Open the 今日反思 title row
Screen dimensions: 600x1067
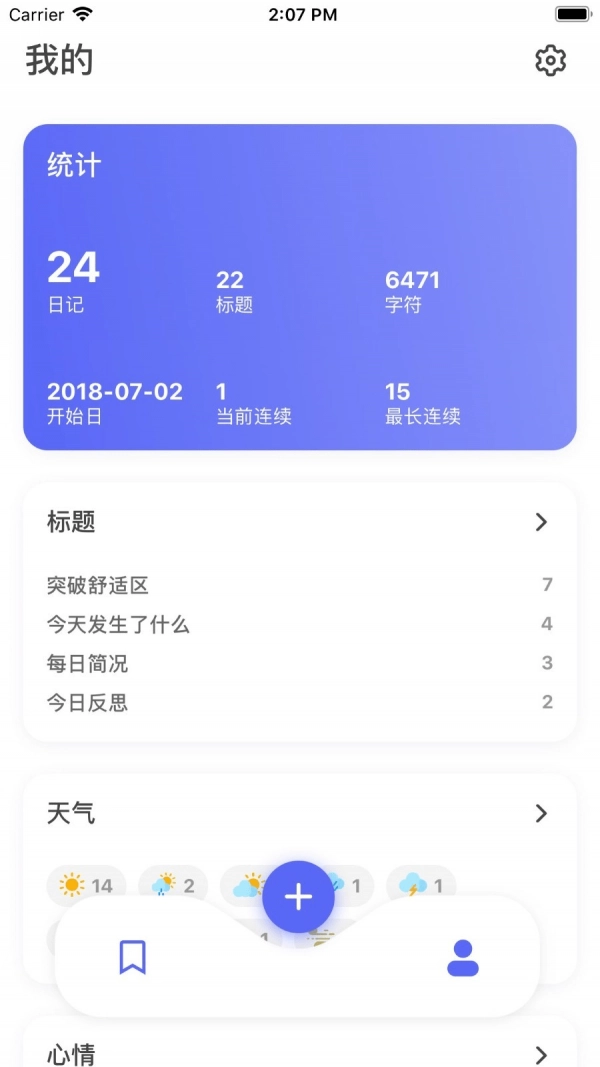pos(298,702)
